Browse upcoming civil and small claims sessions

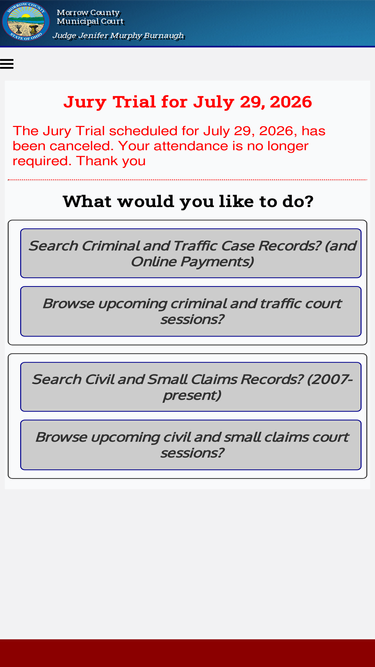pyautogui.click(x=191, y=445)
